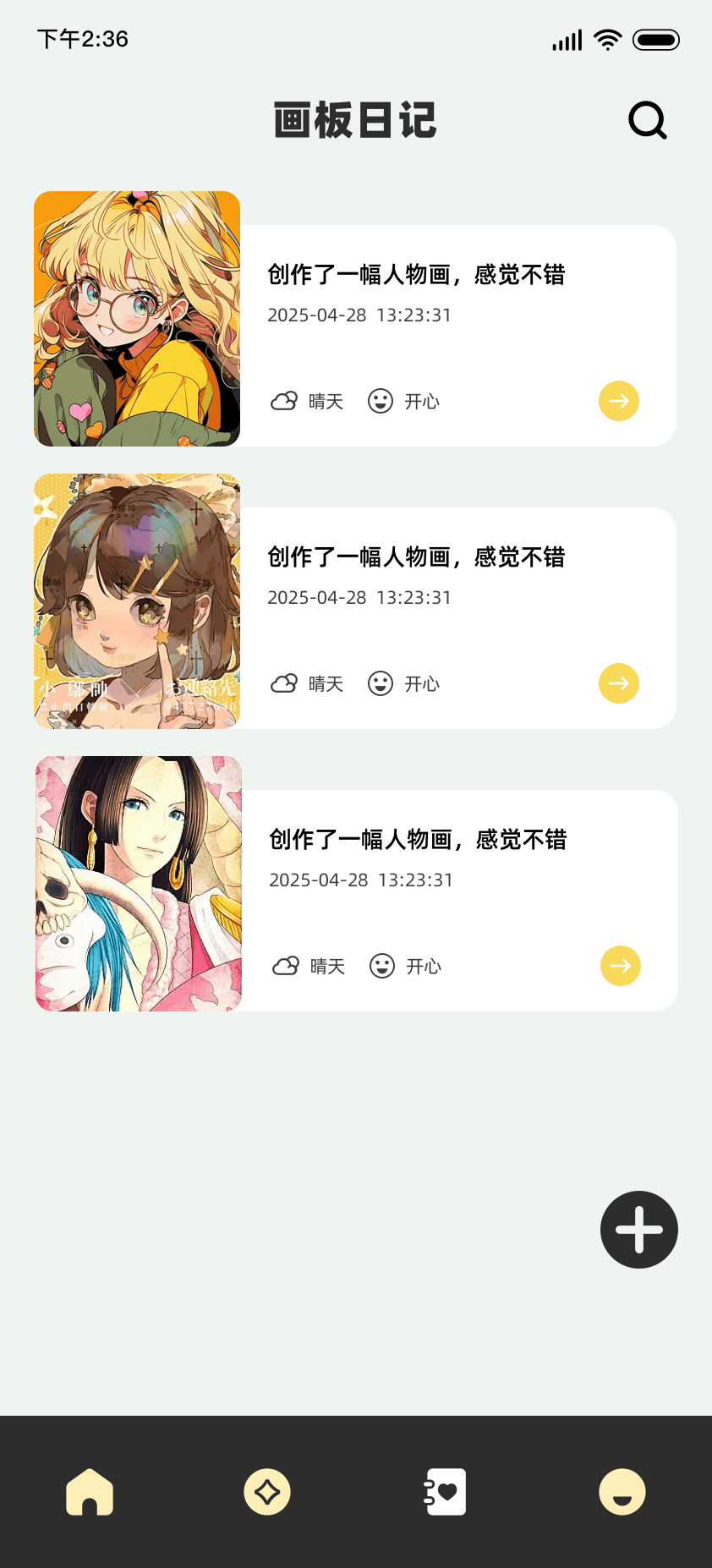This screenshot has width=712, height=1568.
Task: Open the discover diamond icon in bottom bar
Action: [266, 1492]
